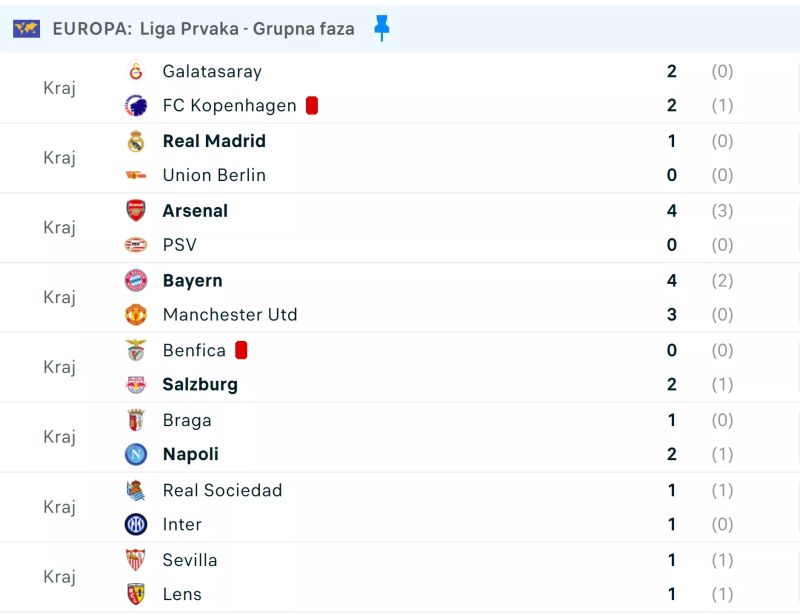
Task: Pin the Liga Prvaka league
Action: click(x=381, y=28)
